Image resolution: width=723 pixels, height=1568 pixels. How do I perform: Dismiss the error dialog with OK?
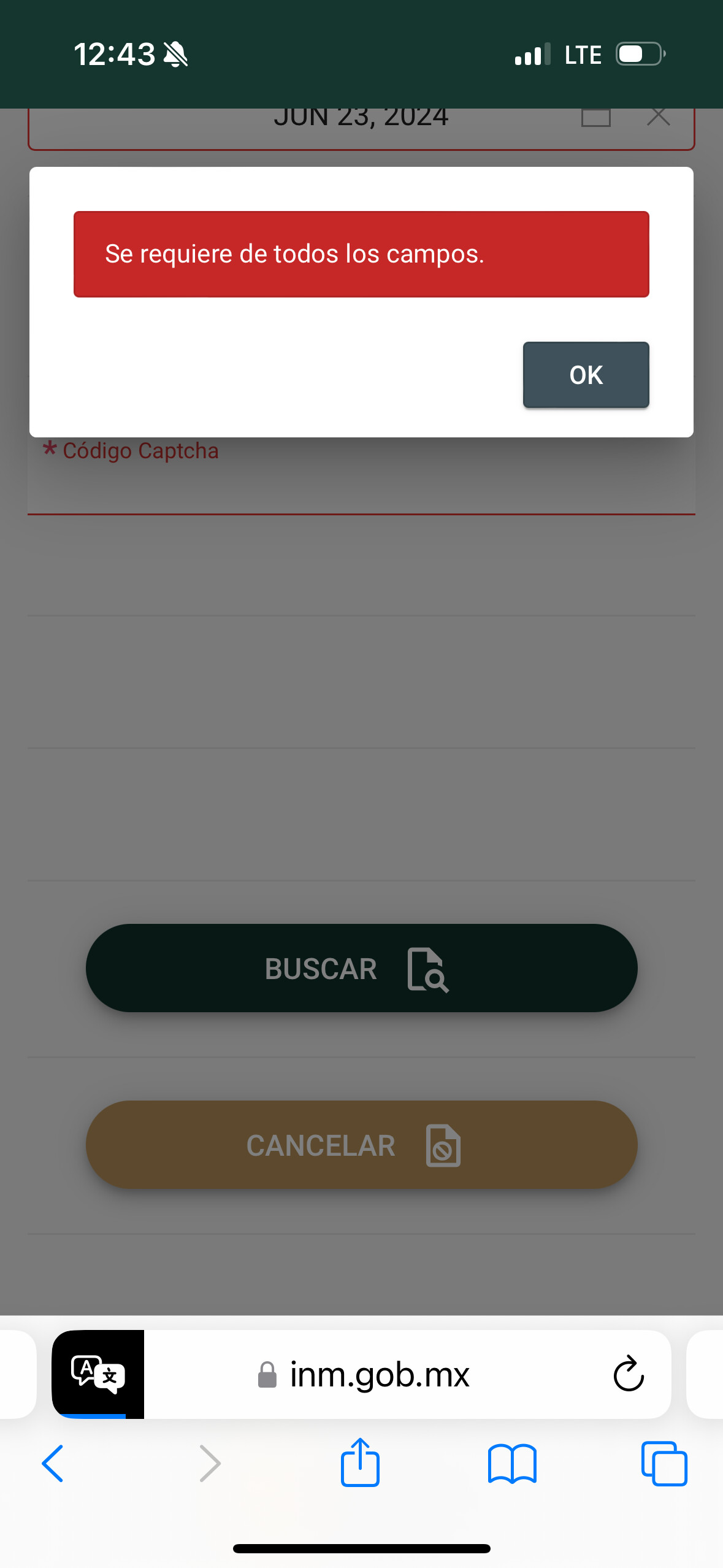click(x=586, y=375)
